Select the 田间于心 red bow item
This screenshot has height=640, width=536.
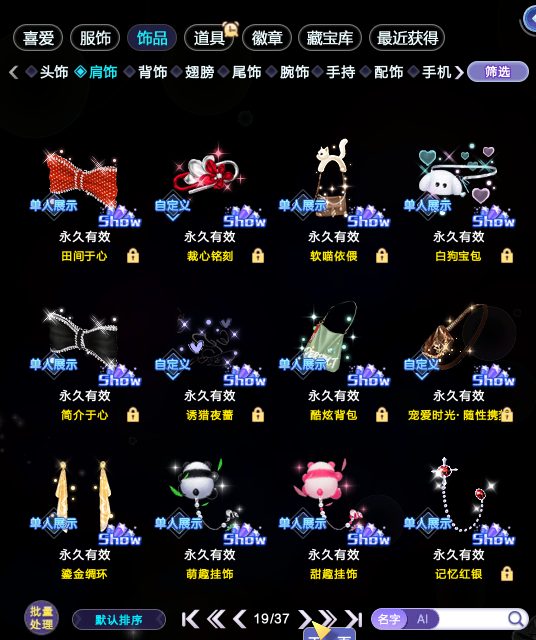[85, 202]
